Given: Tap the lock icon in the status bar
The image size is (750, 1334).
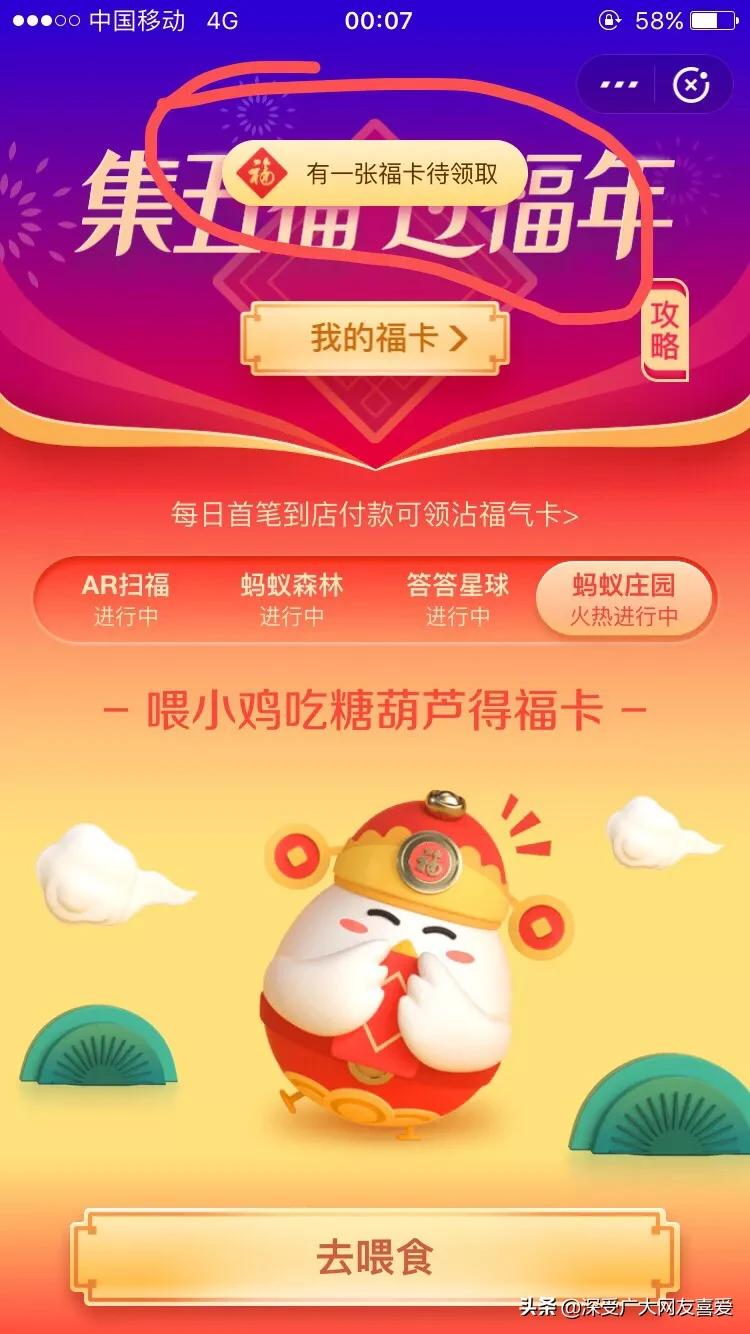Looking at the screenshot, I should (x=607, y=19).
